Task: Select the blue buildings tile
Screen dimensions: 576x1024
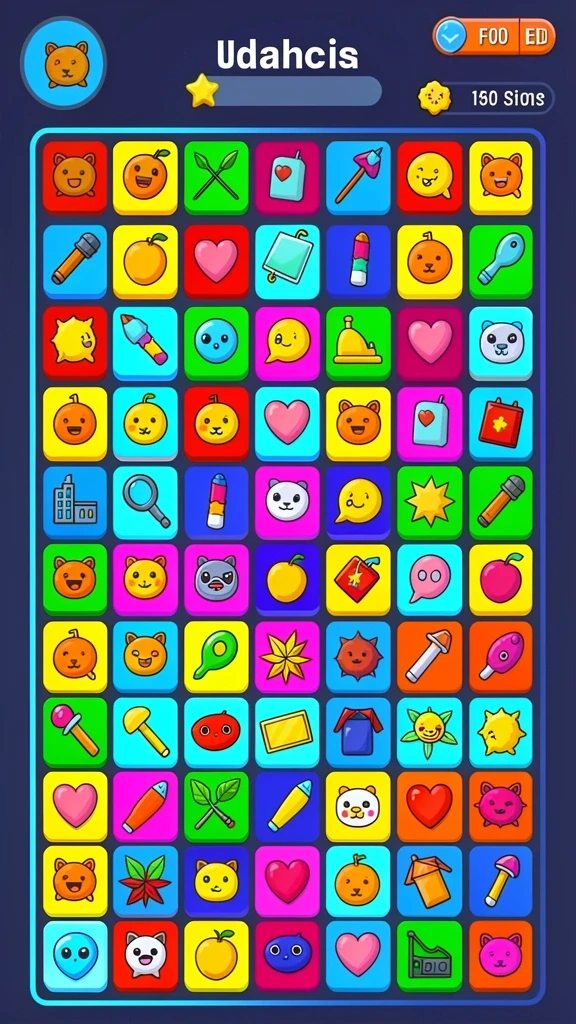Action: tap(75, 502)
